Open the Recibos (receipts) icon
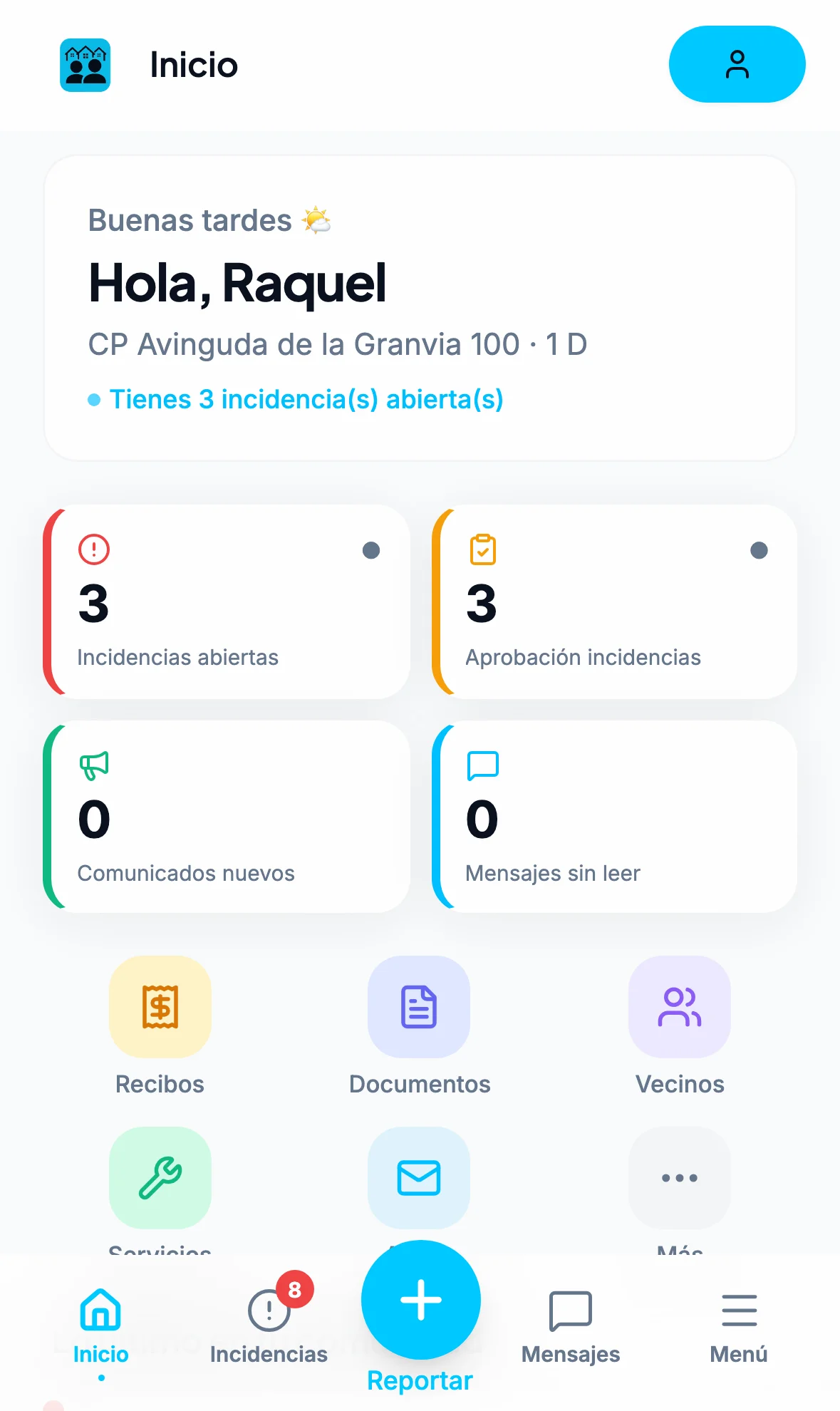The width and height of the screenshot is (840, 1411). coord(160,1007)
